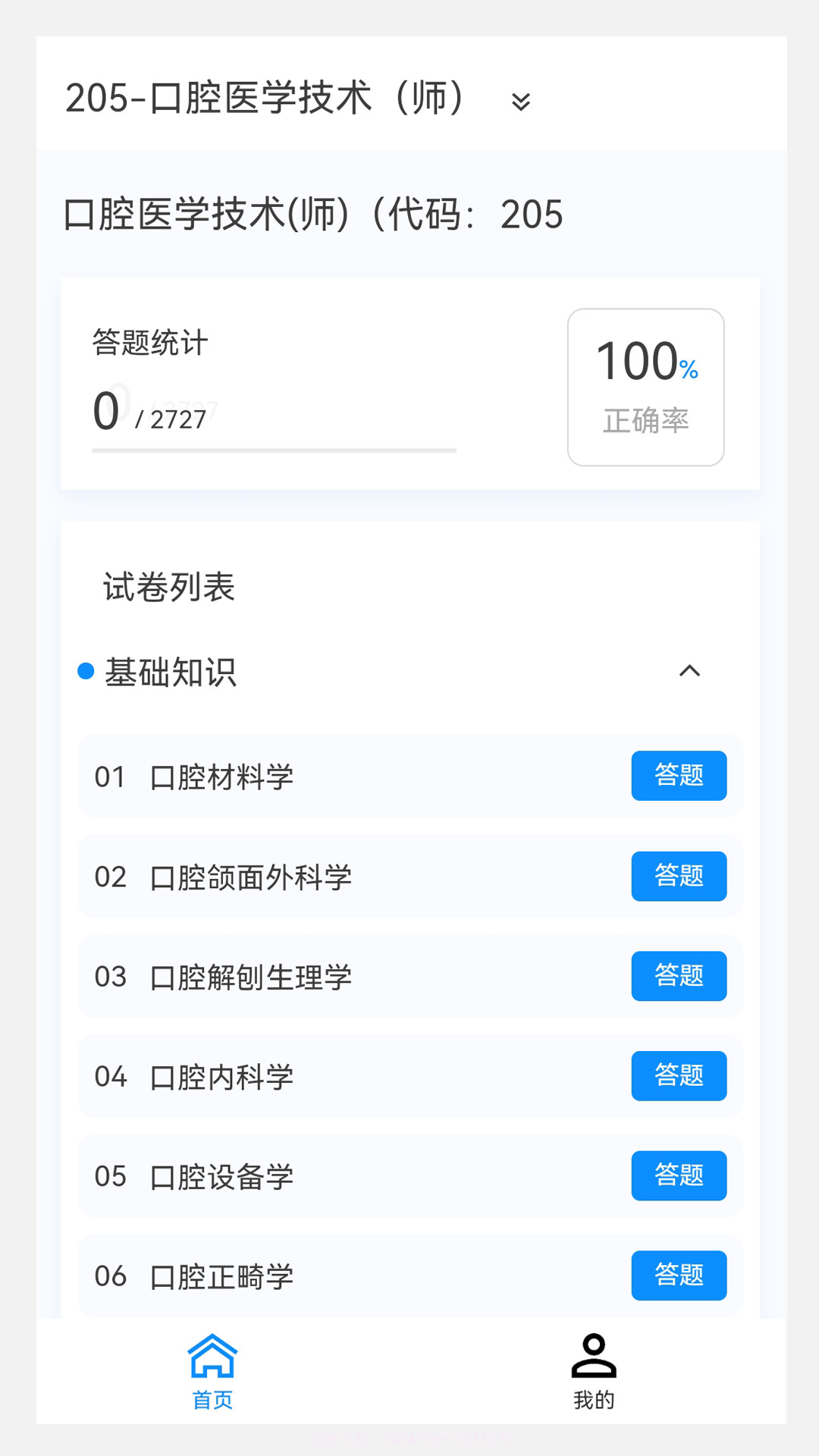
Task: Open the 01 口腔材料学 list row
Action: point(303,776)
